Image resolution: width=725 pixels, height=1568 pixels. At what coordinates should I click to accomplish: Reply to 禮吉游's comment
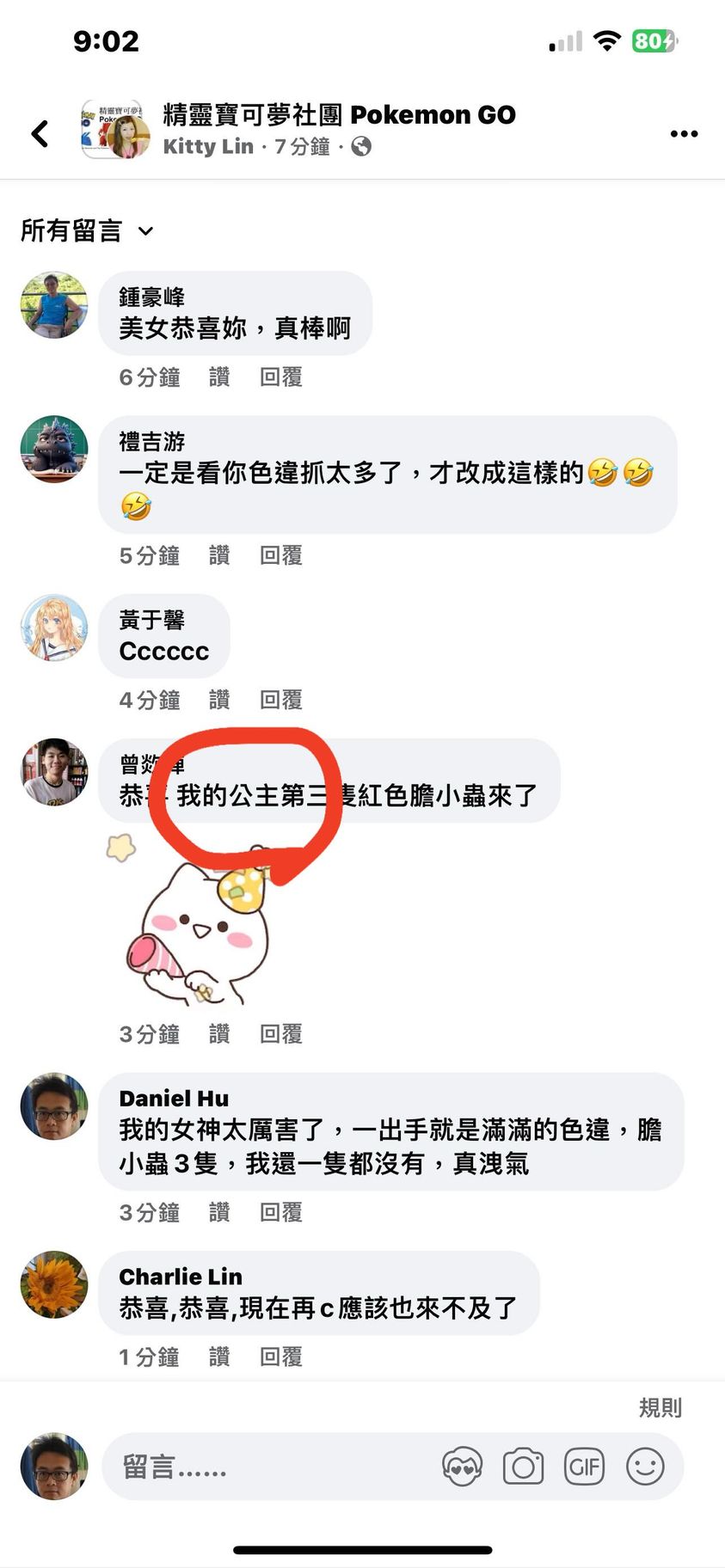click(x=280, y=555)
